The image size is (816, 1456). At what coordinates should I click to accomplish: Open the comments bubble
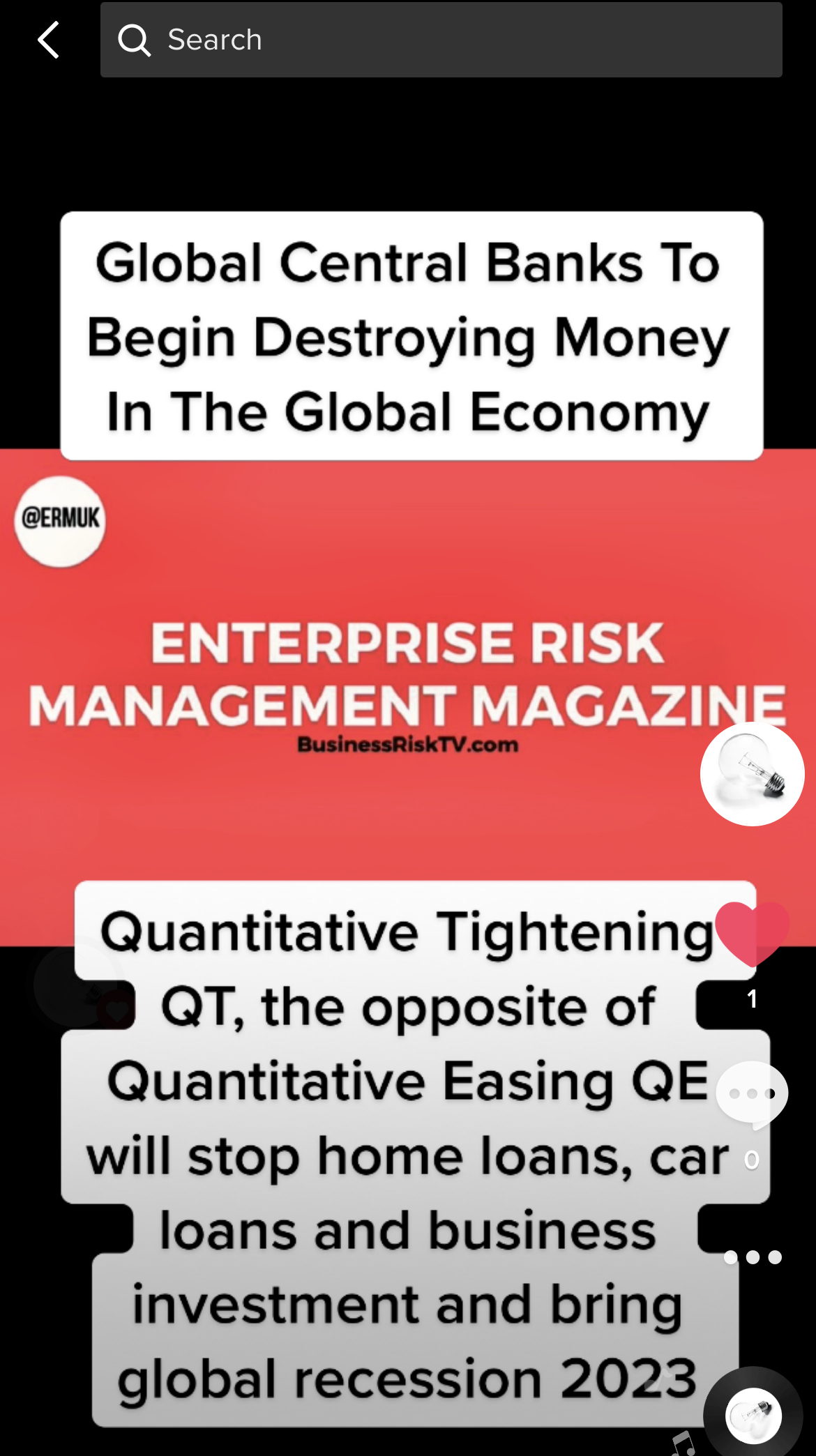pyautogui.click(x=752, y=1095)
